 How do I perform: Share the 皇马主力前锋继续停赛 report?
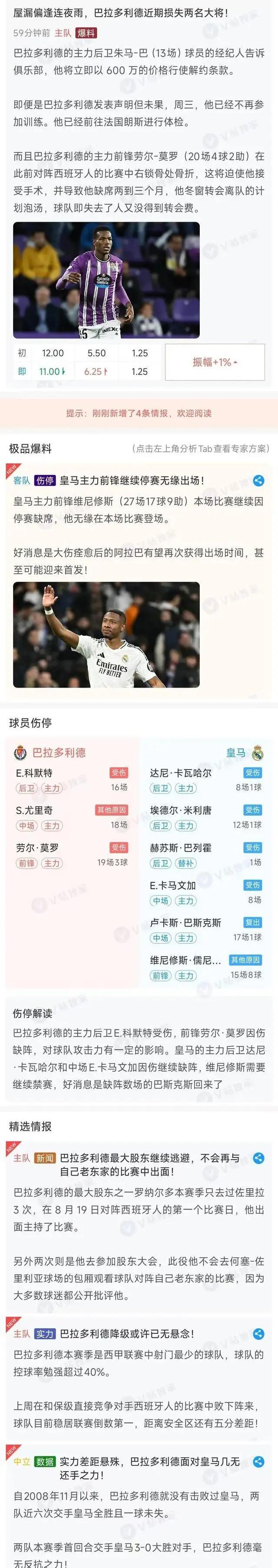click(x=258, y=480)
